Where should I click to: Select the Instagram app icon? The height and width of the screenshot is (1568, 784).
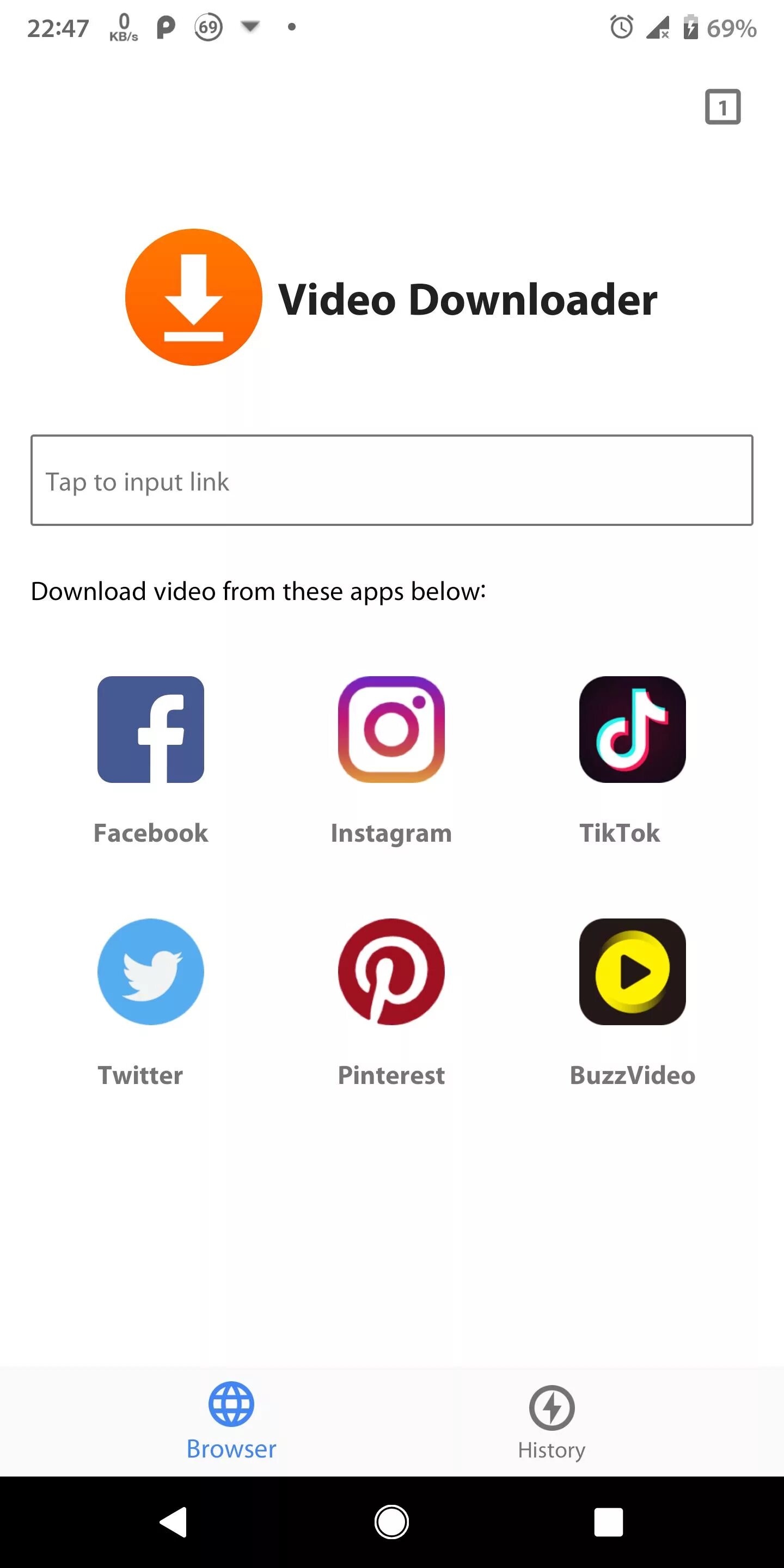[x=391, y=729]
